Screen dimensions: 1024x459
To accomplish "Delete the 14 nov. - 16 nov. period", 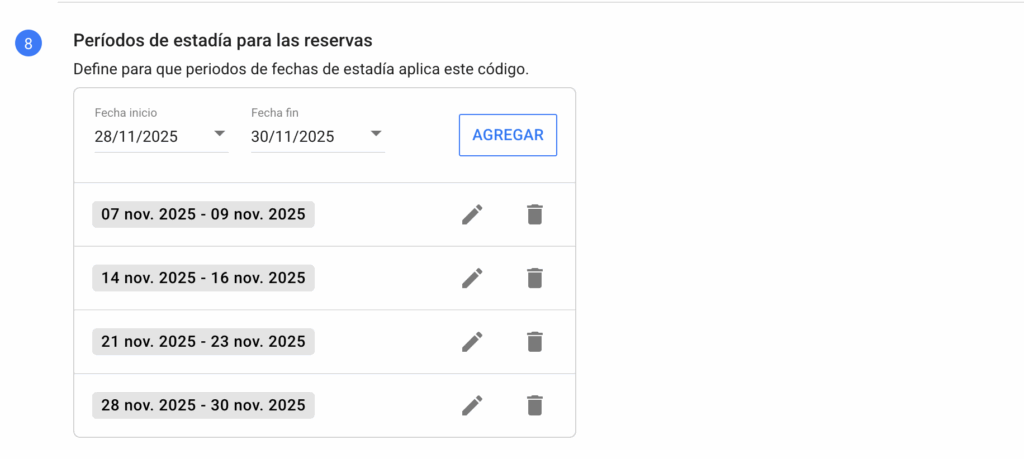I will [x=535, y=278].
